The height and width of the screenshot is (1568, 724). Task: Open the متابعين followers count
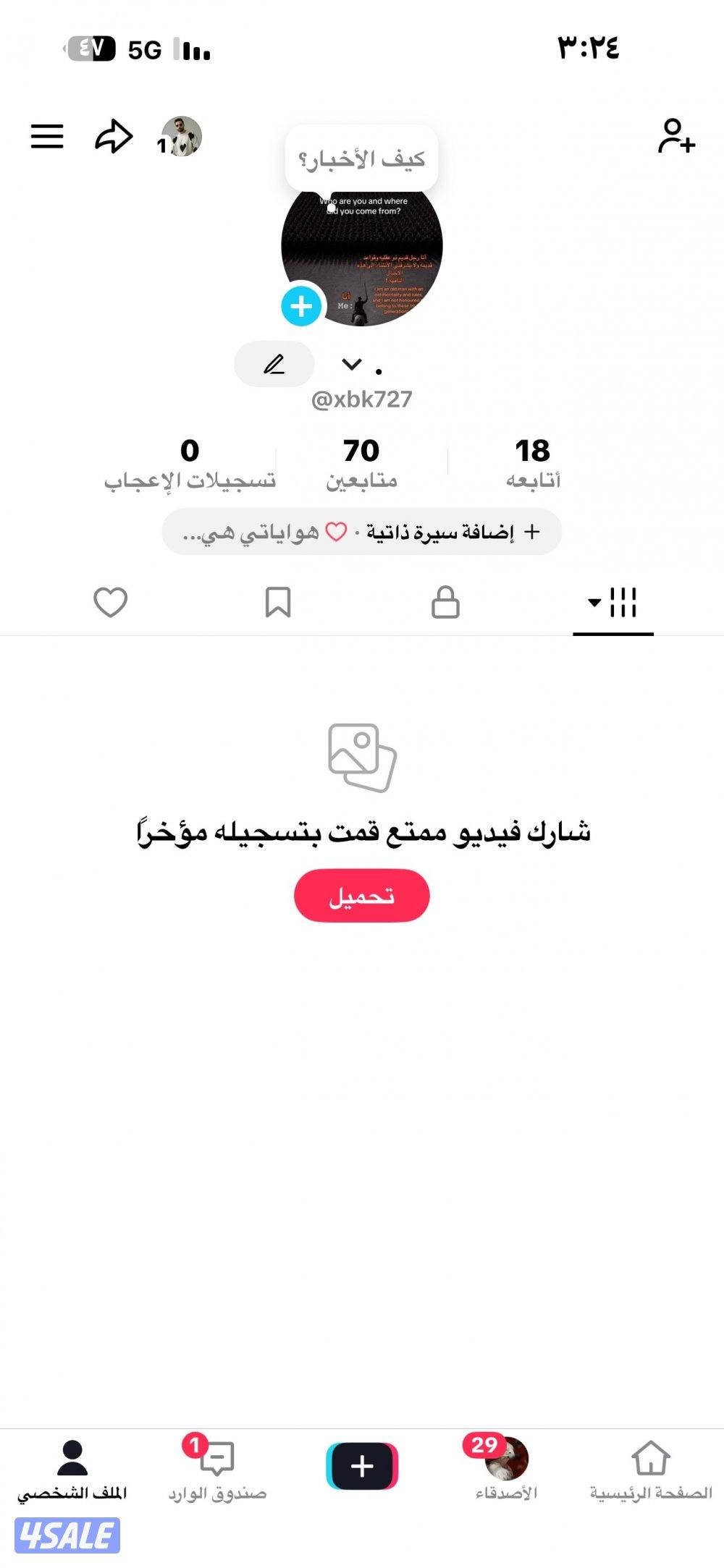click(x=362, y=462)
